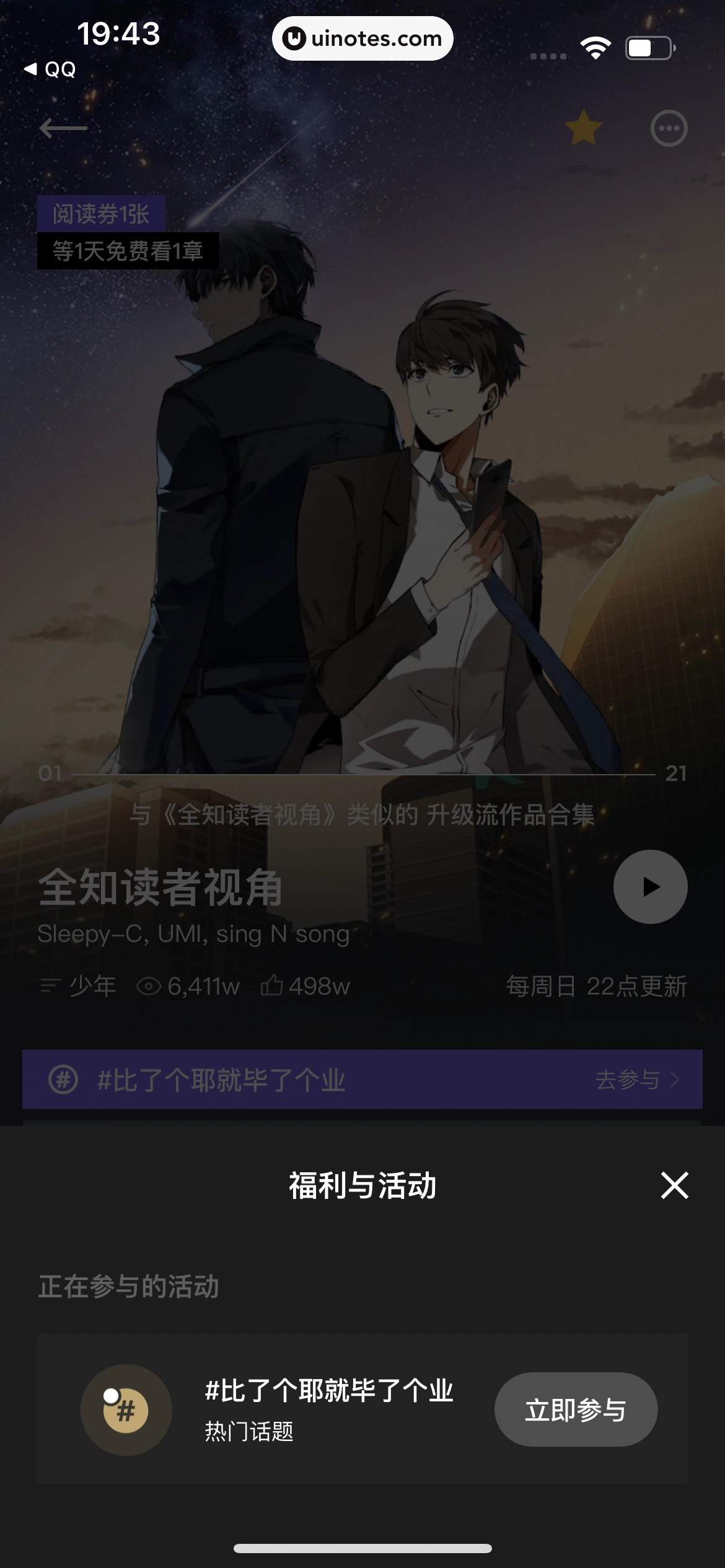Tap the 阅读券1张 coupon badge
The height and width of the screenshot is (1568, 725).
tap(101, 214)
